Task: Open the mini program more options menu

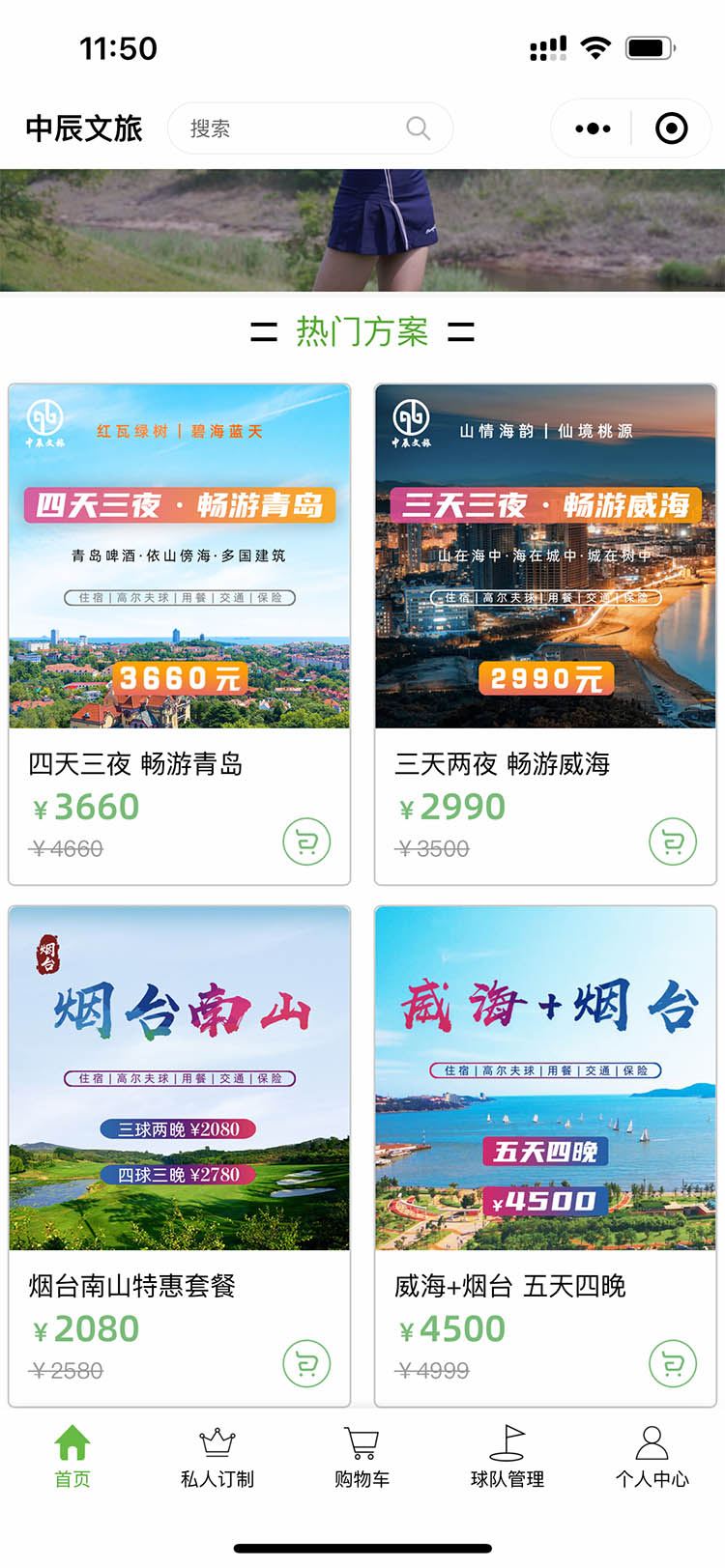Action: [592, 128]
